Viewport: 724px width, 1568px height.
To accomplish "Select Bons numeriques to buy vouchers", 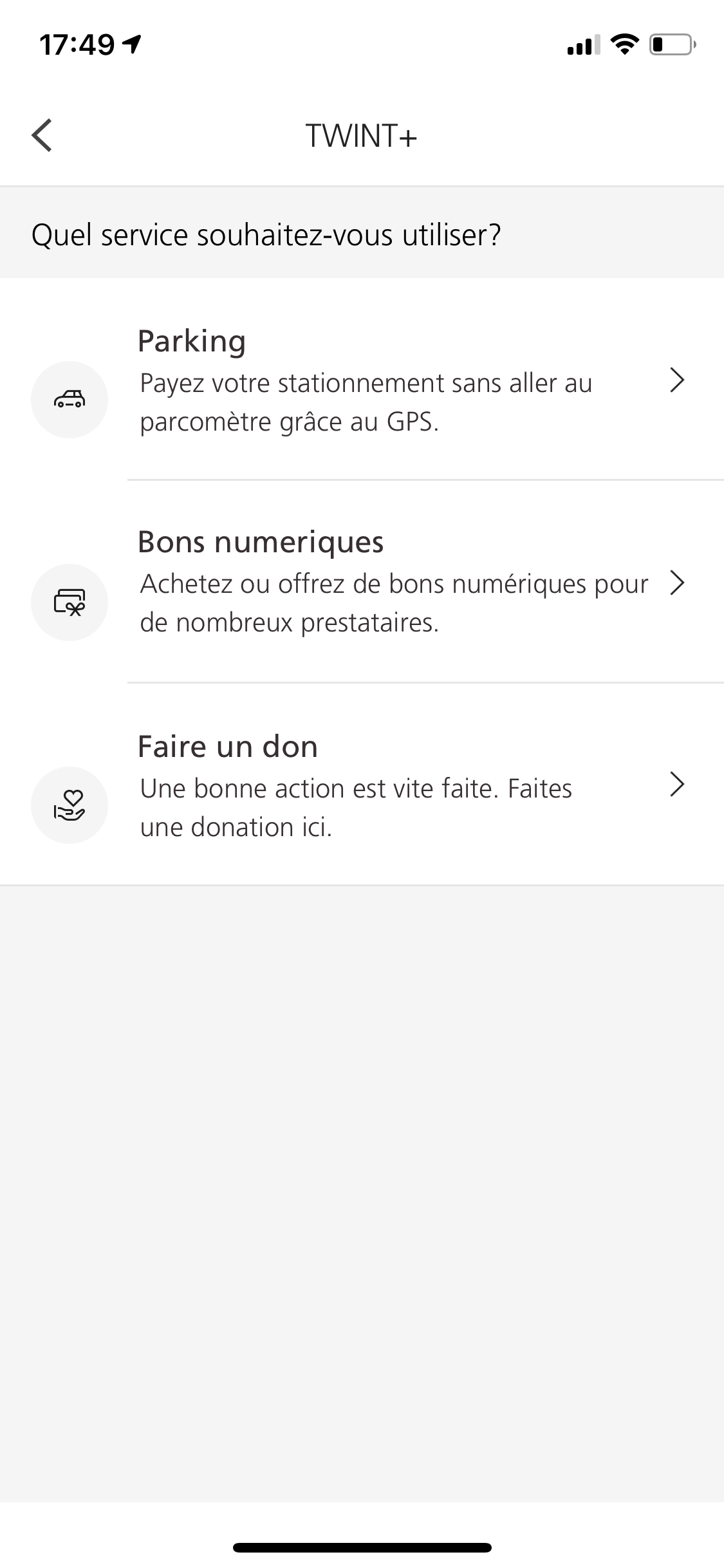I will pyautogui.click(x=362, y=582).
